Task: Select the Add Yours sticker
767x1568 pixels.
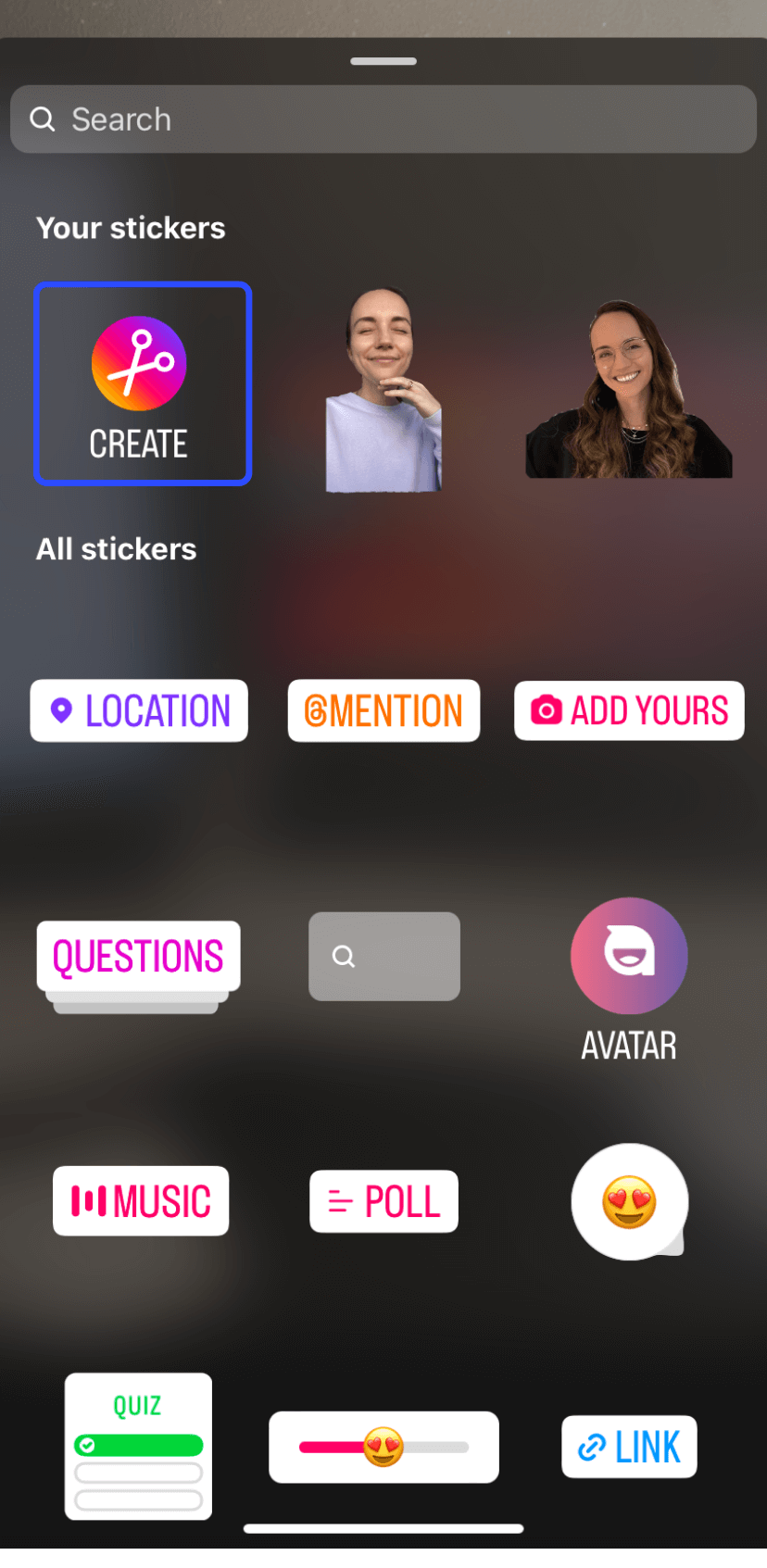Action: [x=629, y=710]
